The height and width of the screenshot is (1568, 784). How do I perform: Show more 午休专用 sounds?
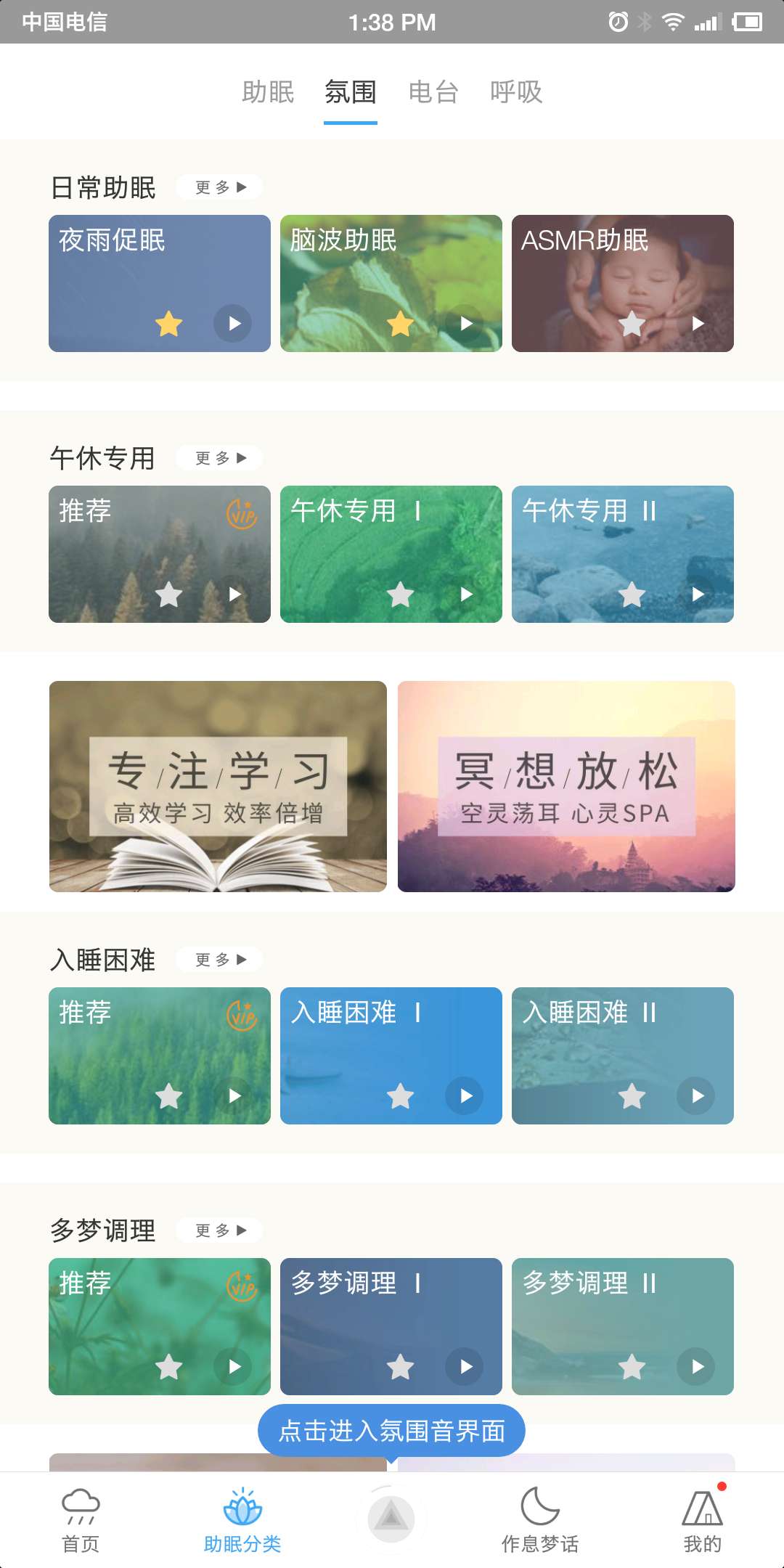220,458
